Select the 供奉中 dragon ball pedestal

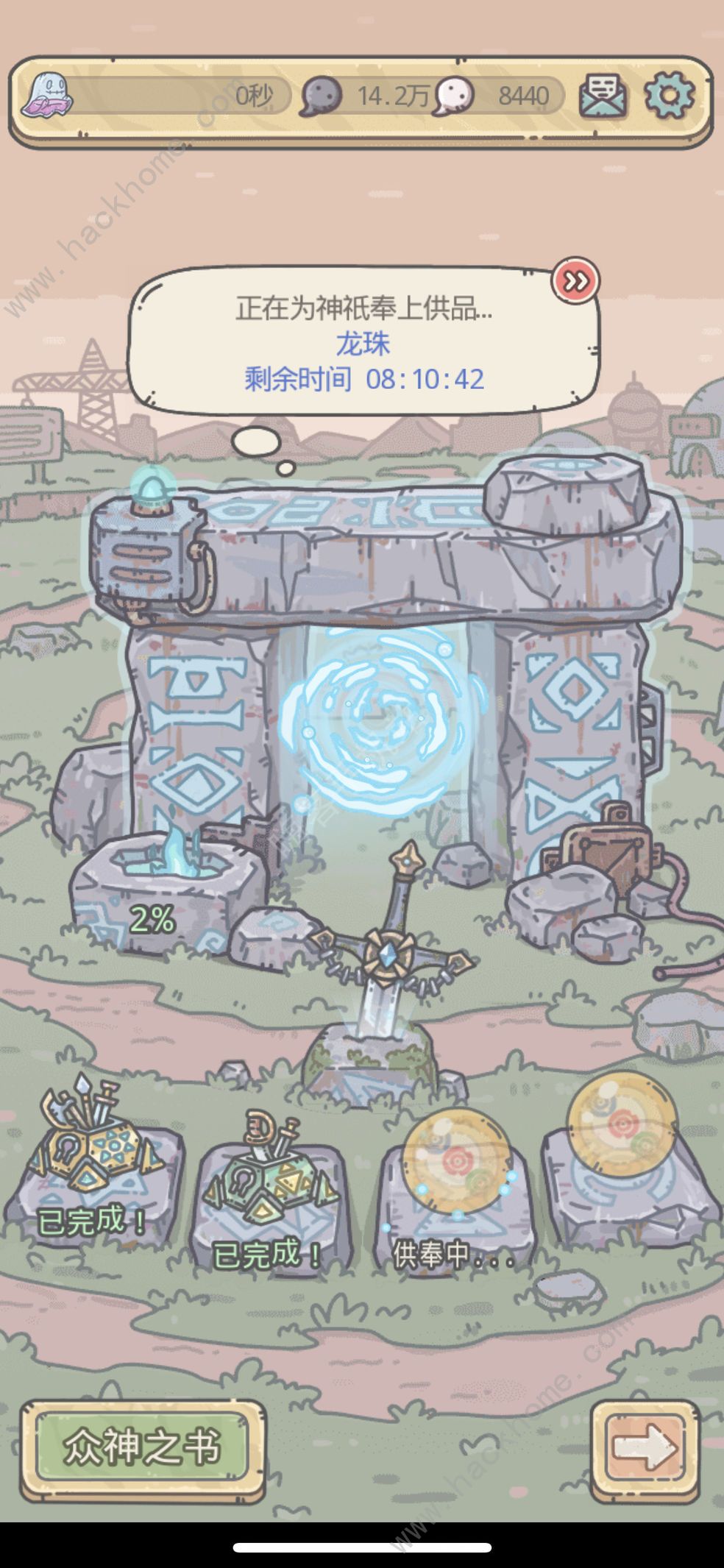click(455, 1185)
